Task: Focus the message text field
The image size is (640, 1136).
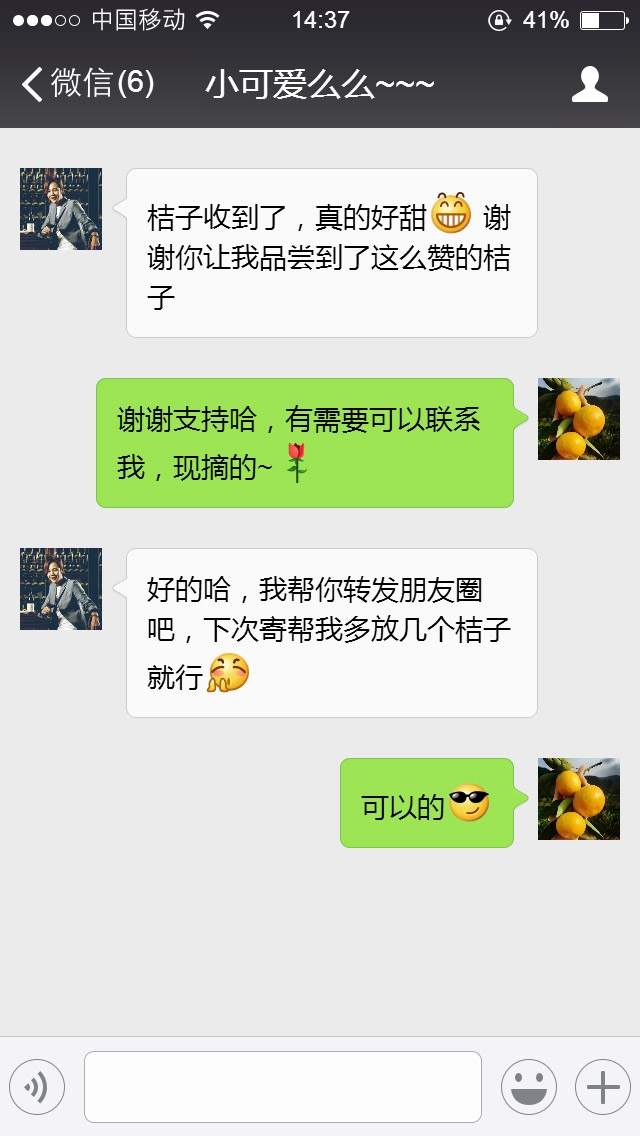Action: pyautogui.click(x=283, y=1087)
